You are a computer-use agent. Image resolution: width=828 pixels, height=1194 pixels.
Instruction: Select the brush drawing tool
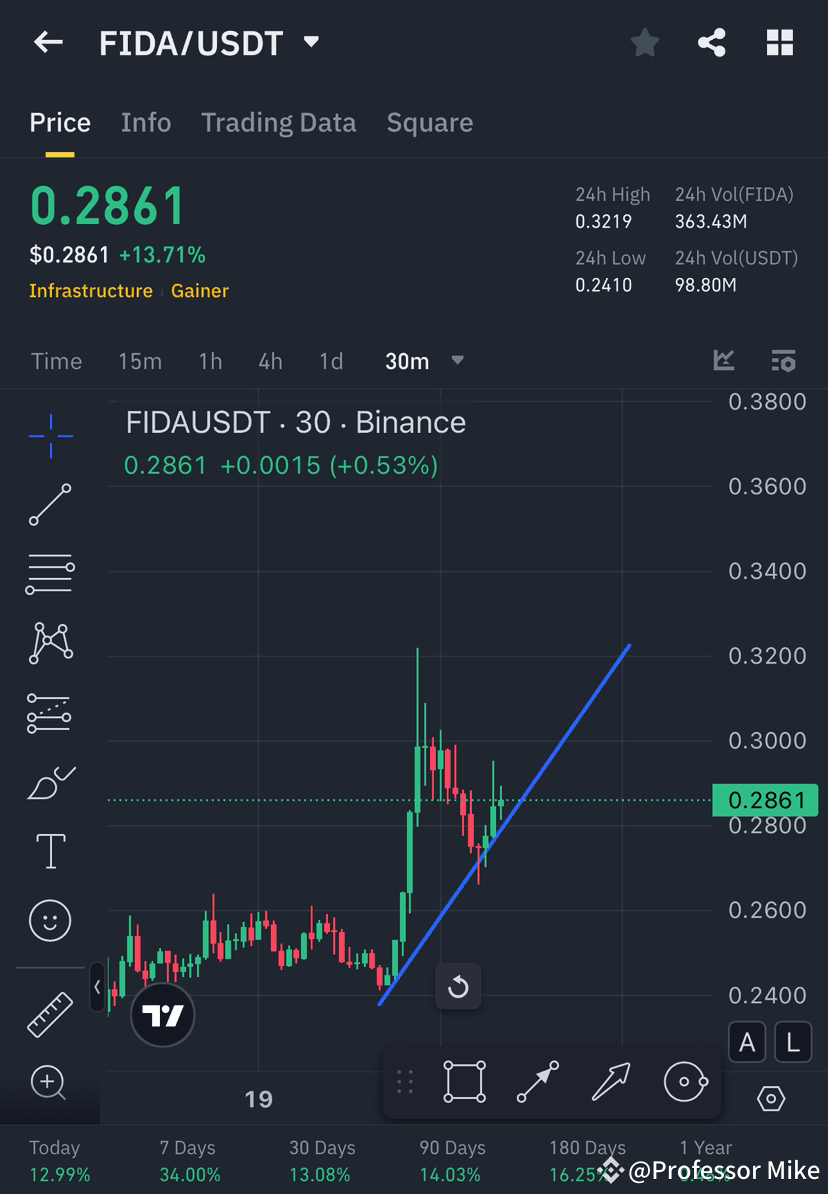click(x=50, y=782)
